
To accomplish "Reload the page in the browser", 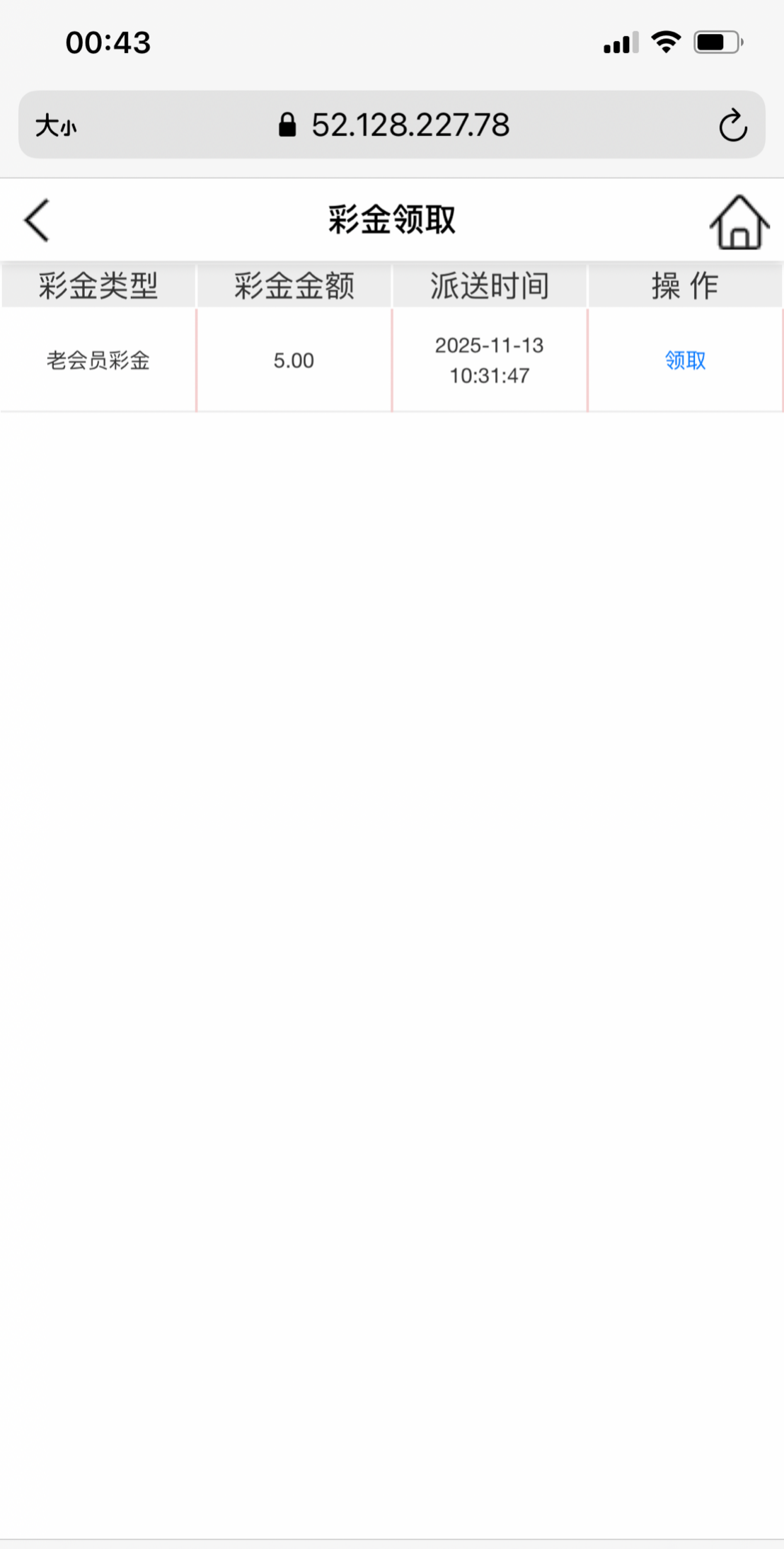I will pyautogui.click(x=732, y=126).
